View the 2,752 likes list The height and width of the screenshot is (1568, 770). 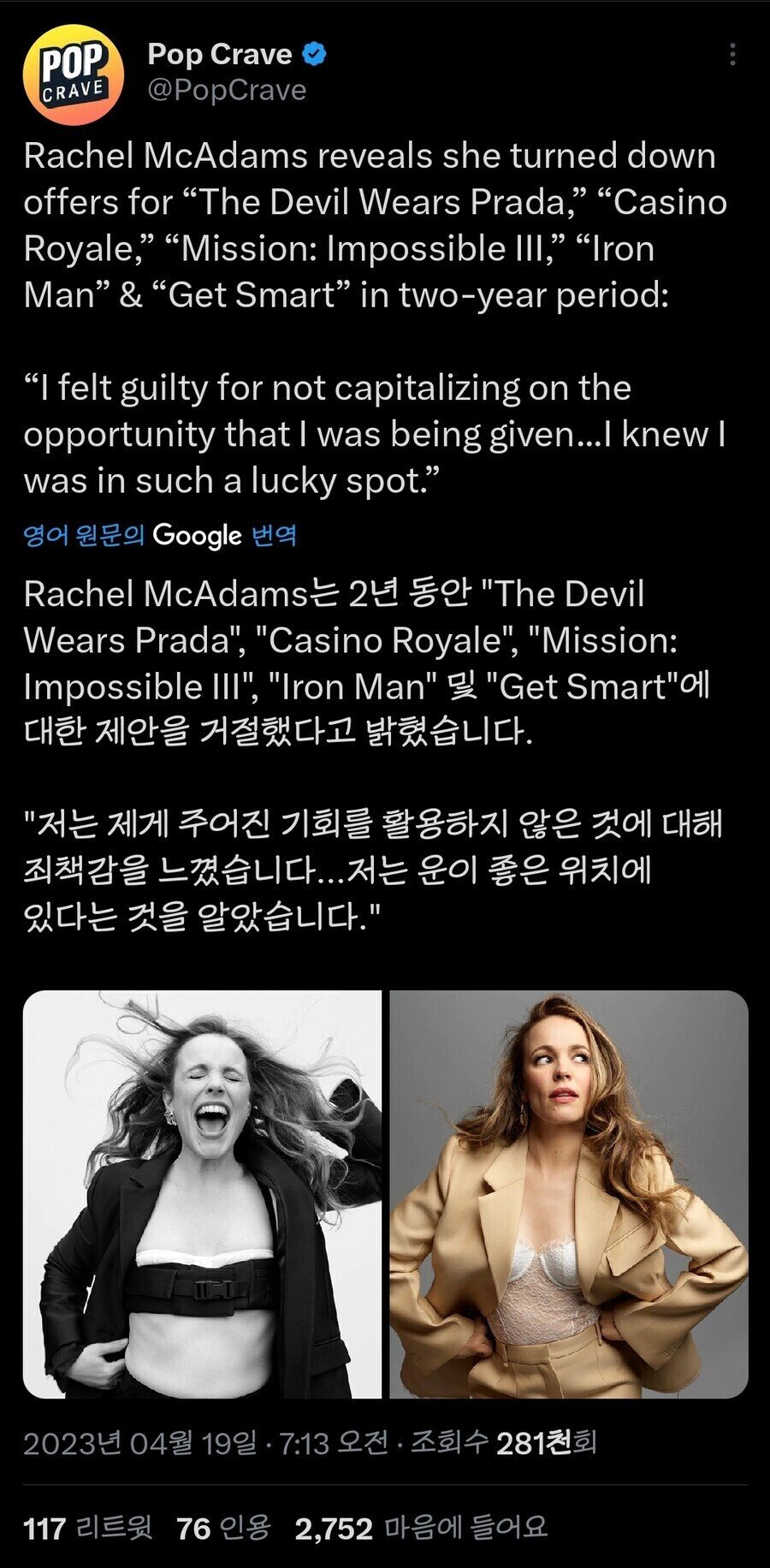tap(420, 1528)
